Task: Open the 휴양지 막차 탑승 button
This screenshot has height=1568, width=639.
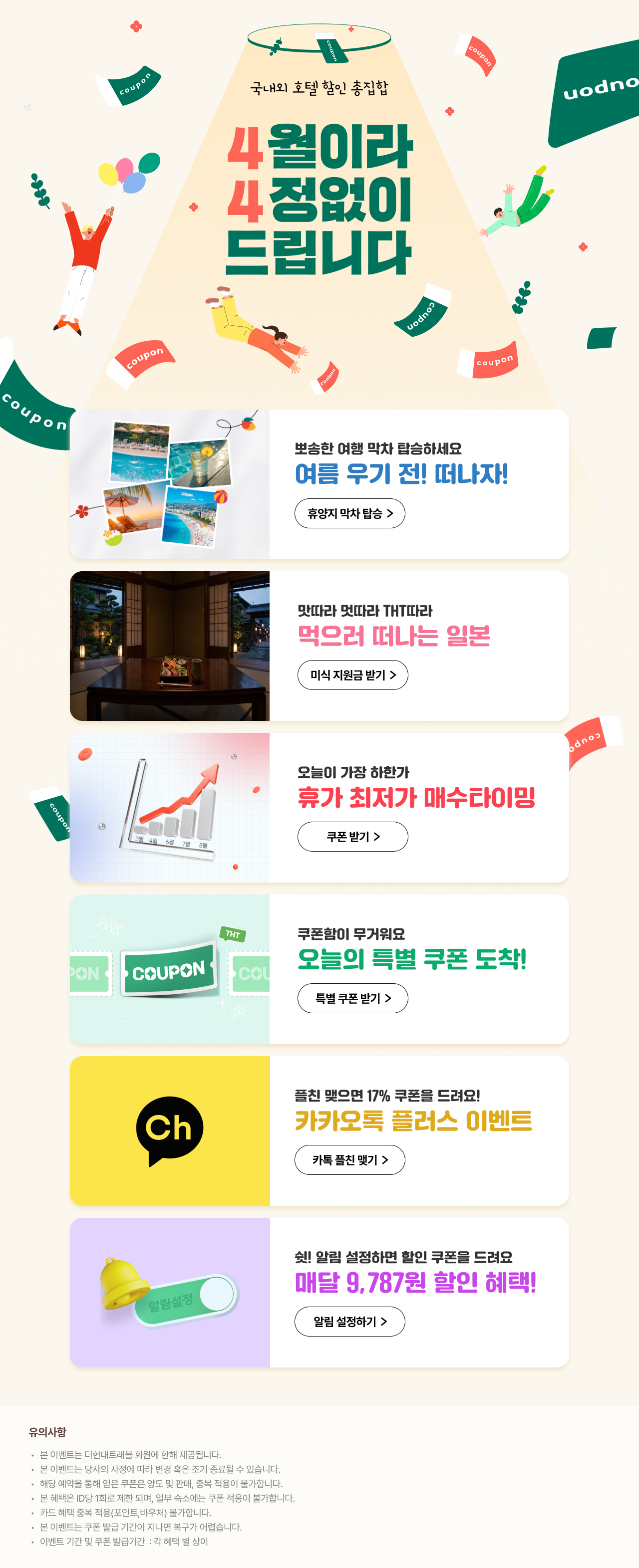Action: (349, 513)
